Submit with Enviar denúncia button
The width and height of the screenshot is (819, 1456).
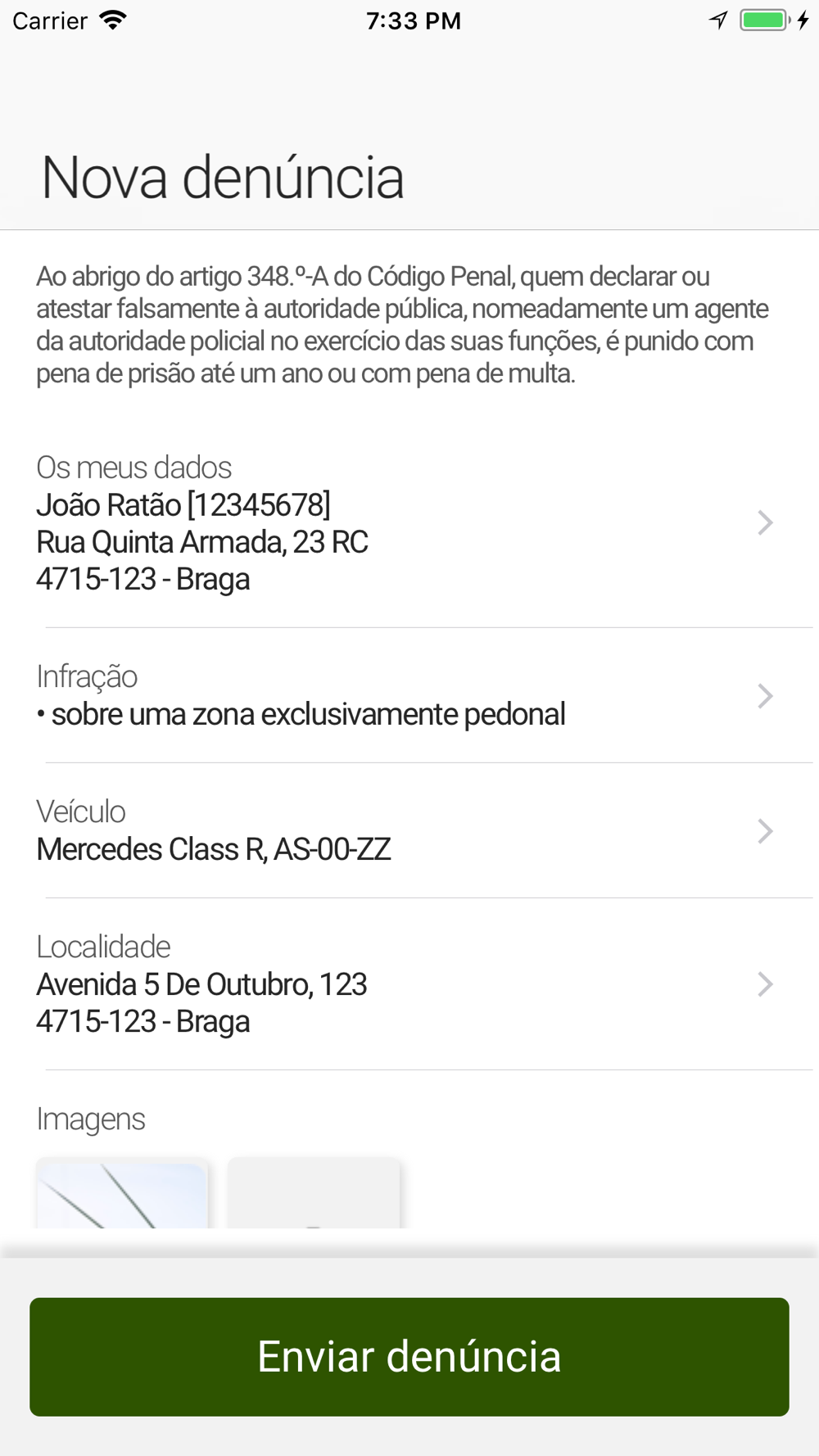click(409, 1357)
